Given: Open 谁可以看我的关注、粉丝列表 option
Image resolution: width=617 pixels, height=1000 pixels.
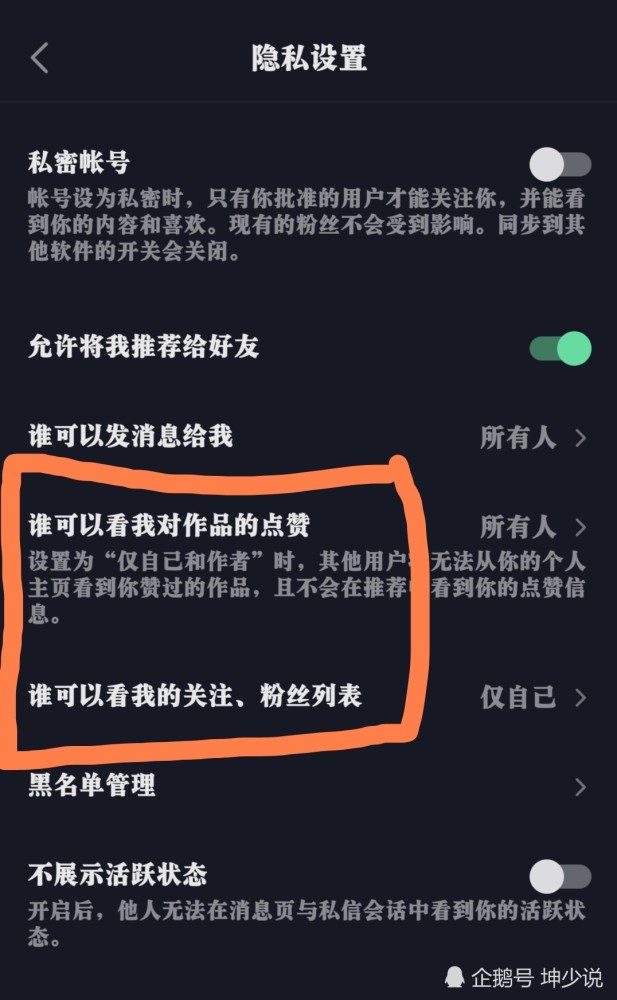Looking at the screenshot, I should click(308, 696).
